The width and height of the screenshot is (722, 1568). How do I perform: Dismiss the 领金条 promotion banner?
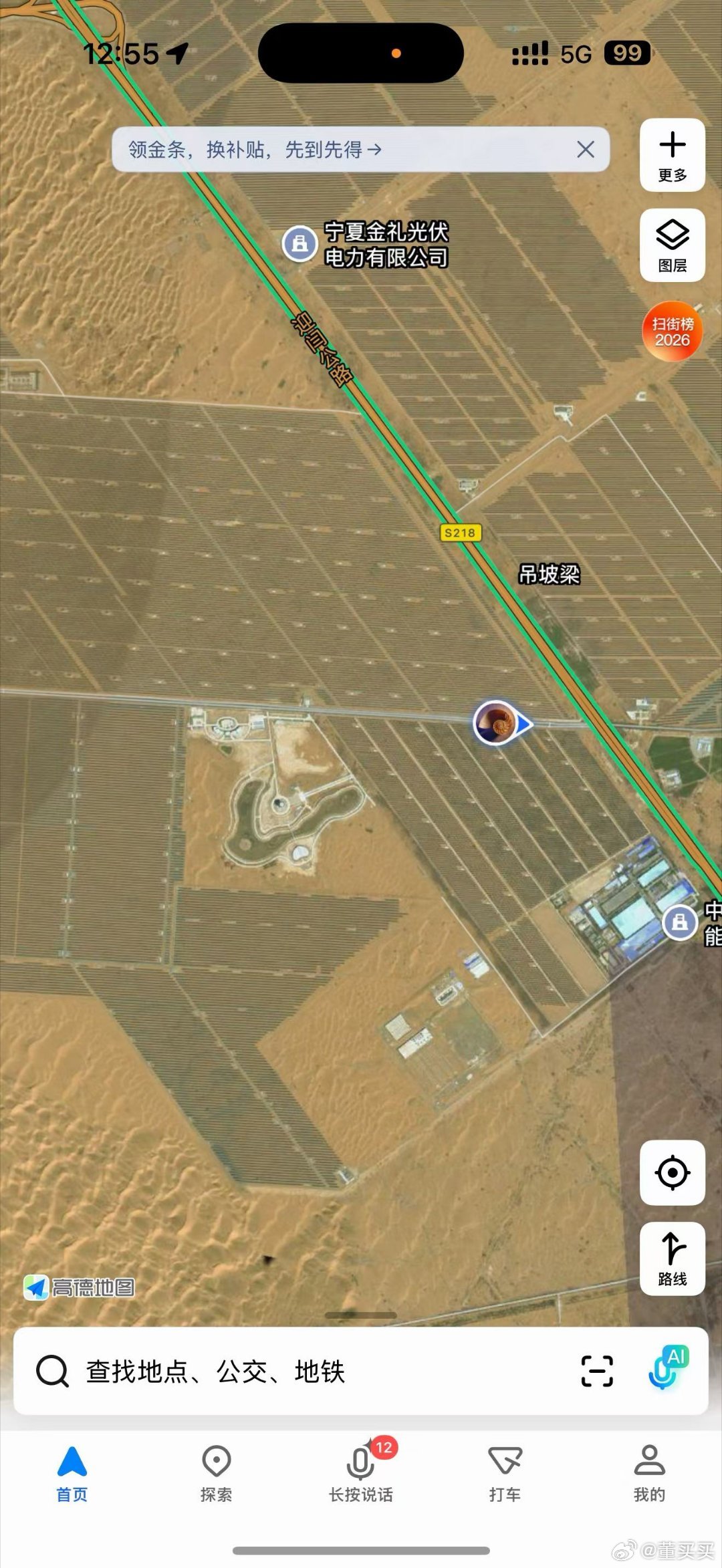pyautogui.click(x=585, y=149)
